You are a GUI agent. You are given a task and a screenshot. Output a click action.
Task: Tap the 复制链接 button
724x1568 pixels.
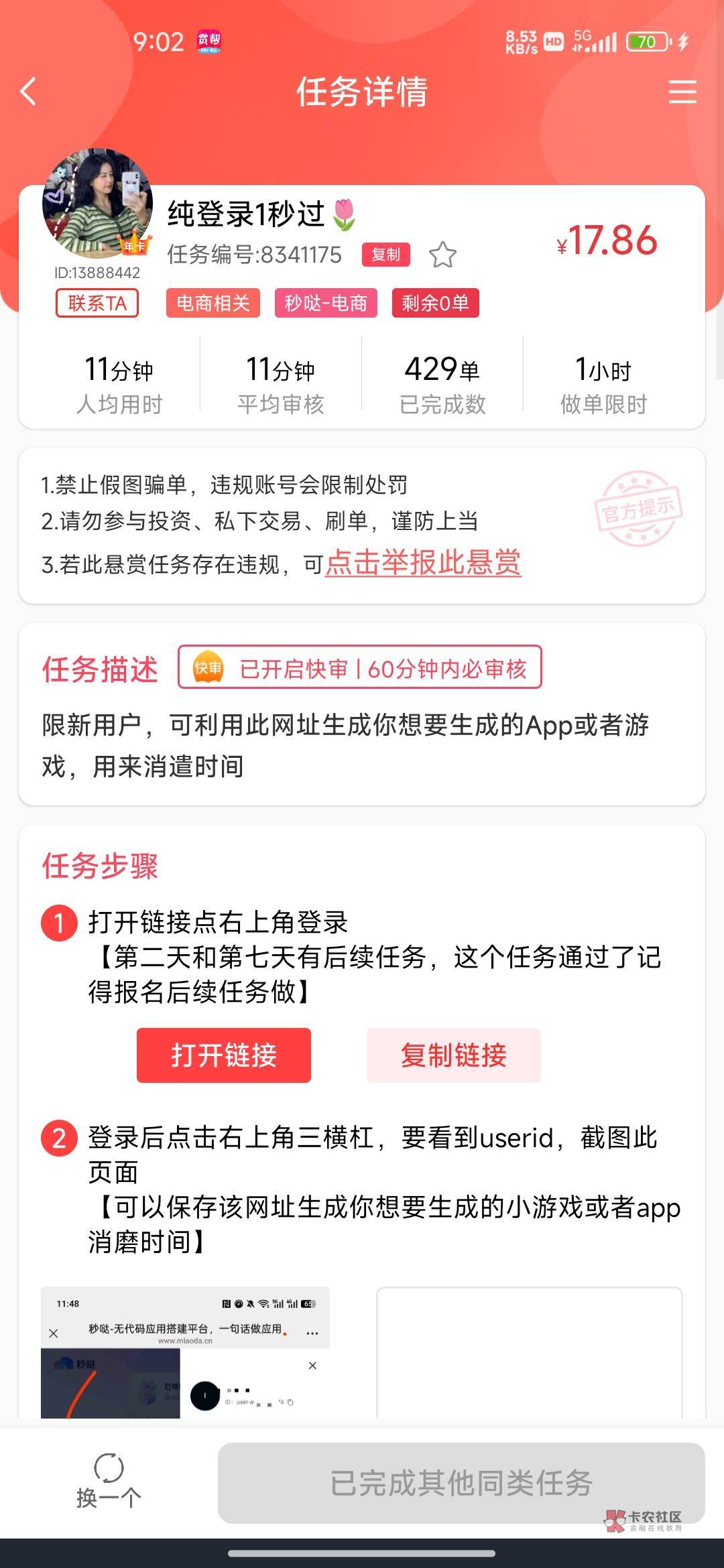coord(453,1055)
